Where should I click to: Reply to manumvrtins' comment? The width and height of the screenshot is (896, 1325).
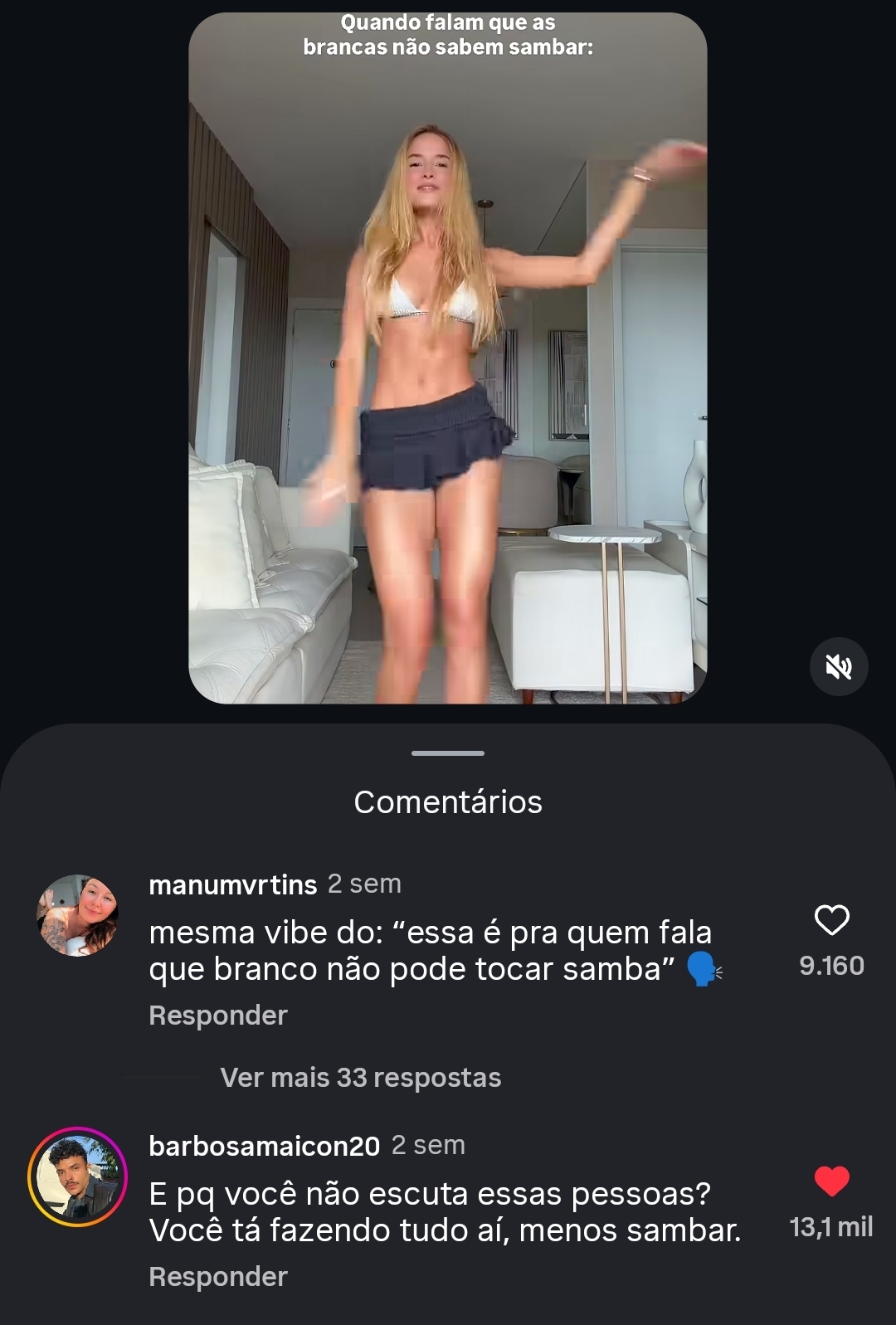click(217, 1016)
